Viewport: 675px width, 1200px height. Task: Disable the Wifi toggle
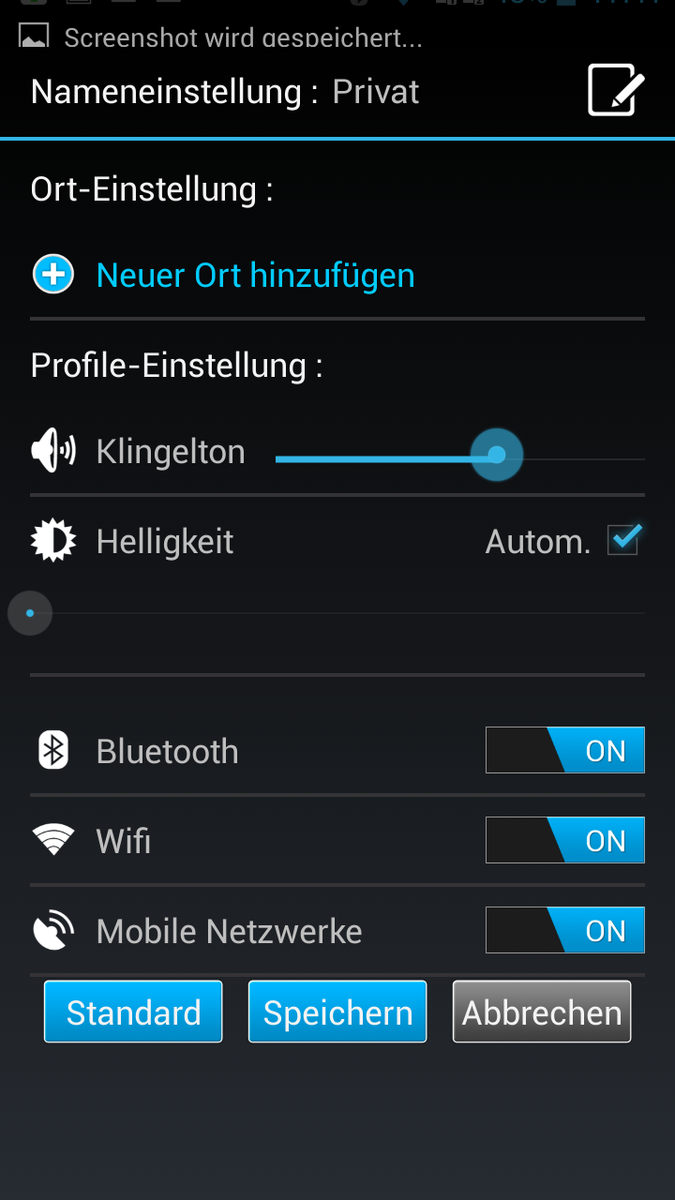[x=565, y=841]
